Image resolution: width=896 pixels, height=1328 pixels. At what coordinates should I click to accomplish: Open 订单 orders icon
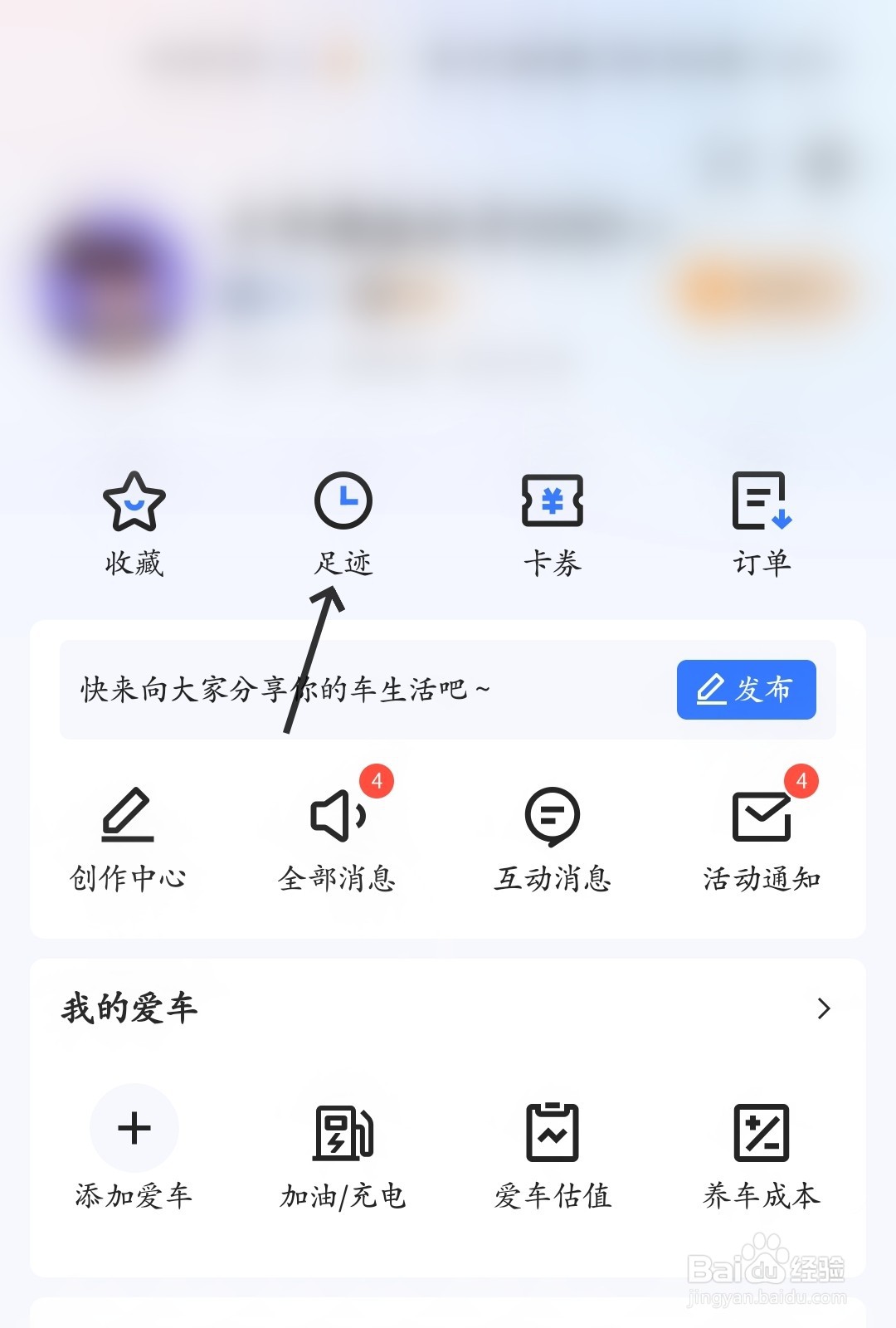pyautogui.click(x=761, y=502)
